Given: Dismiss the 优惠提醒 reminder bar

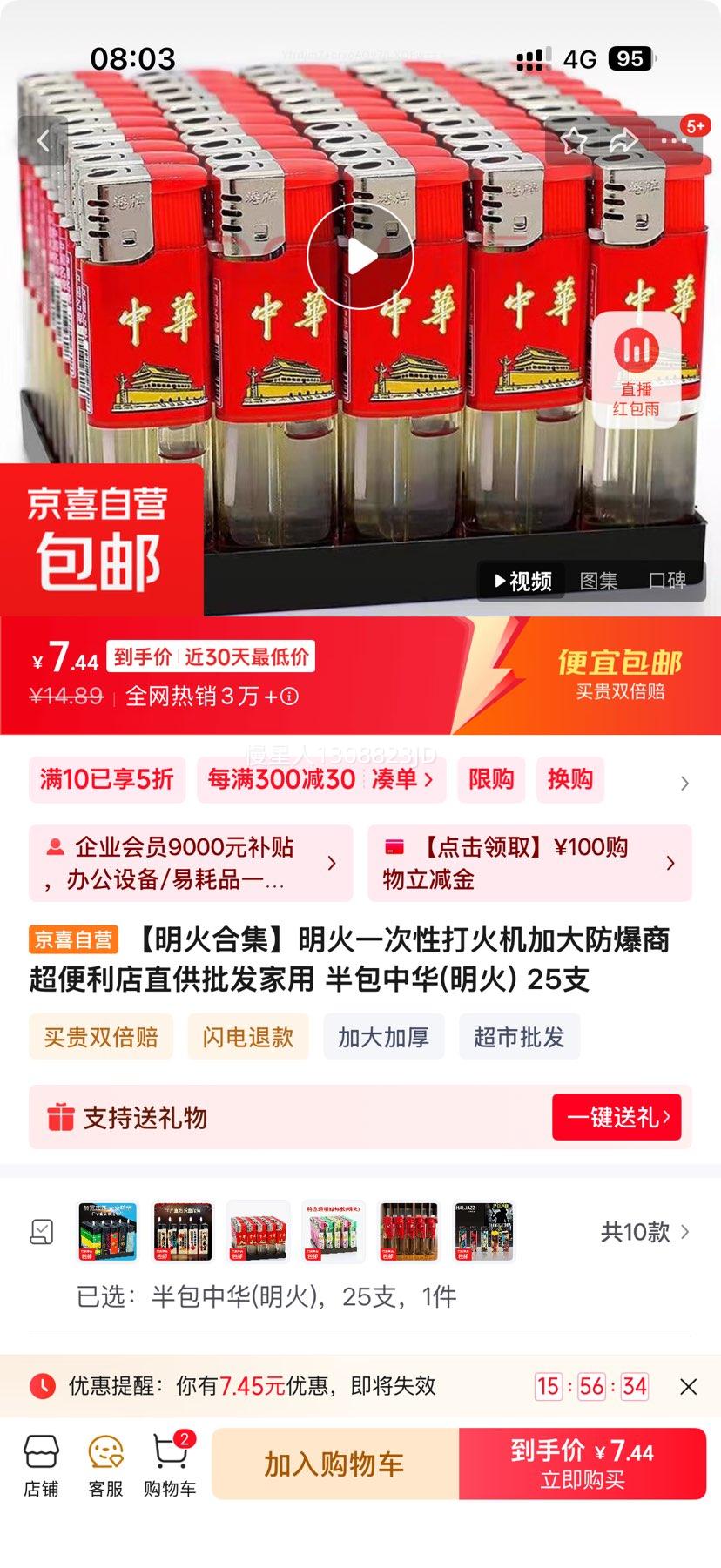Looking at the screenshot, I should [688, 1386].
